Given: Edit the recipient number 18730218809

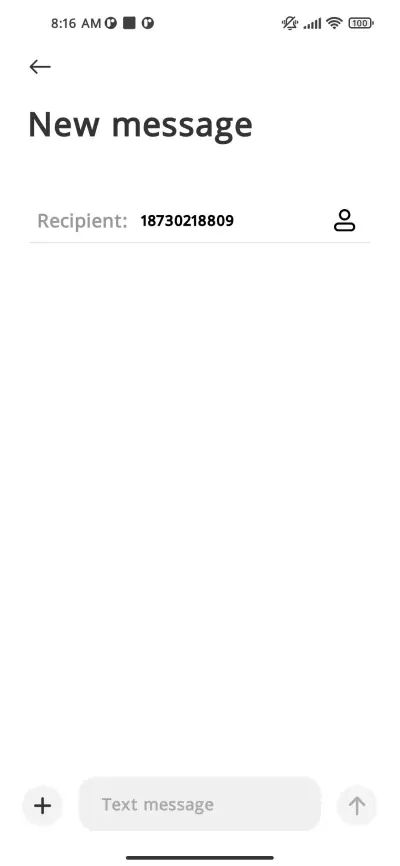Looking at the screenshot, I should pyautogui.click(x=187, y=221).
